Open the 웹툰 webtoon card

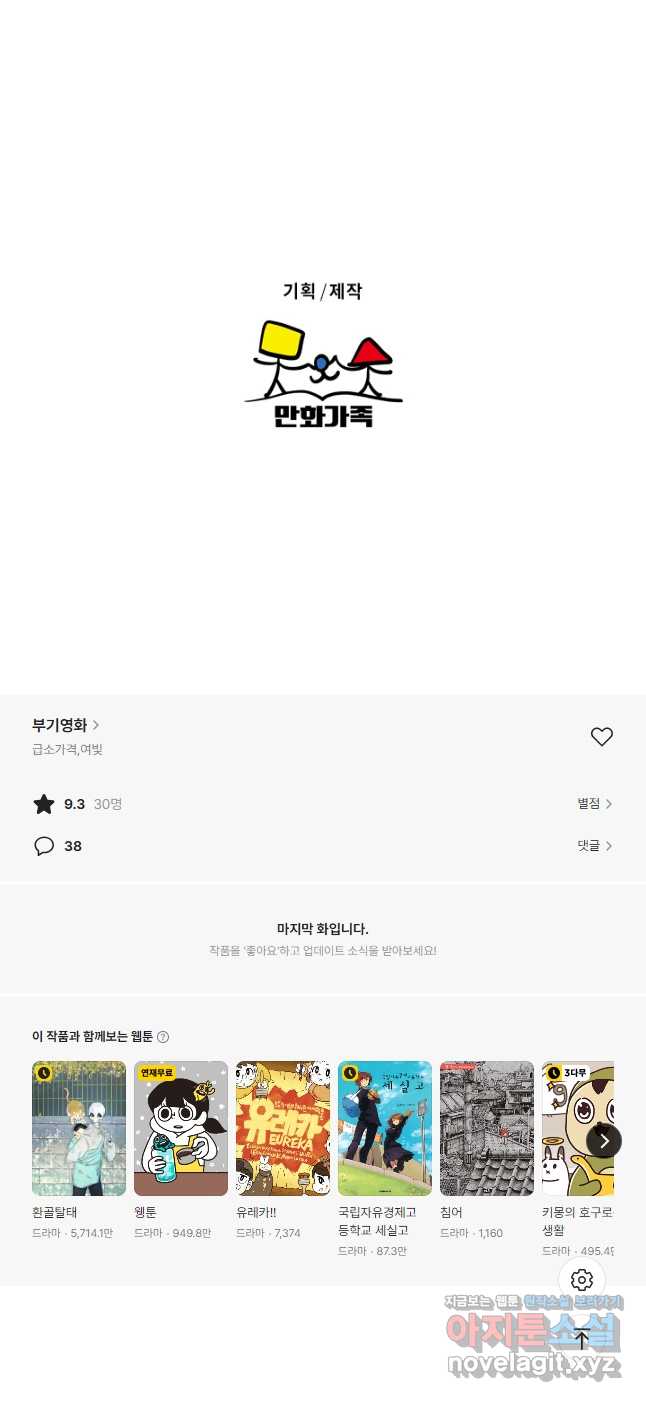(x=181, y=1129)
